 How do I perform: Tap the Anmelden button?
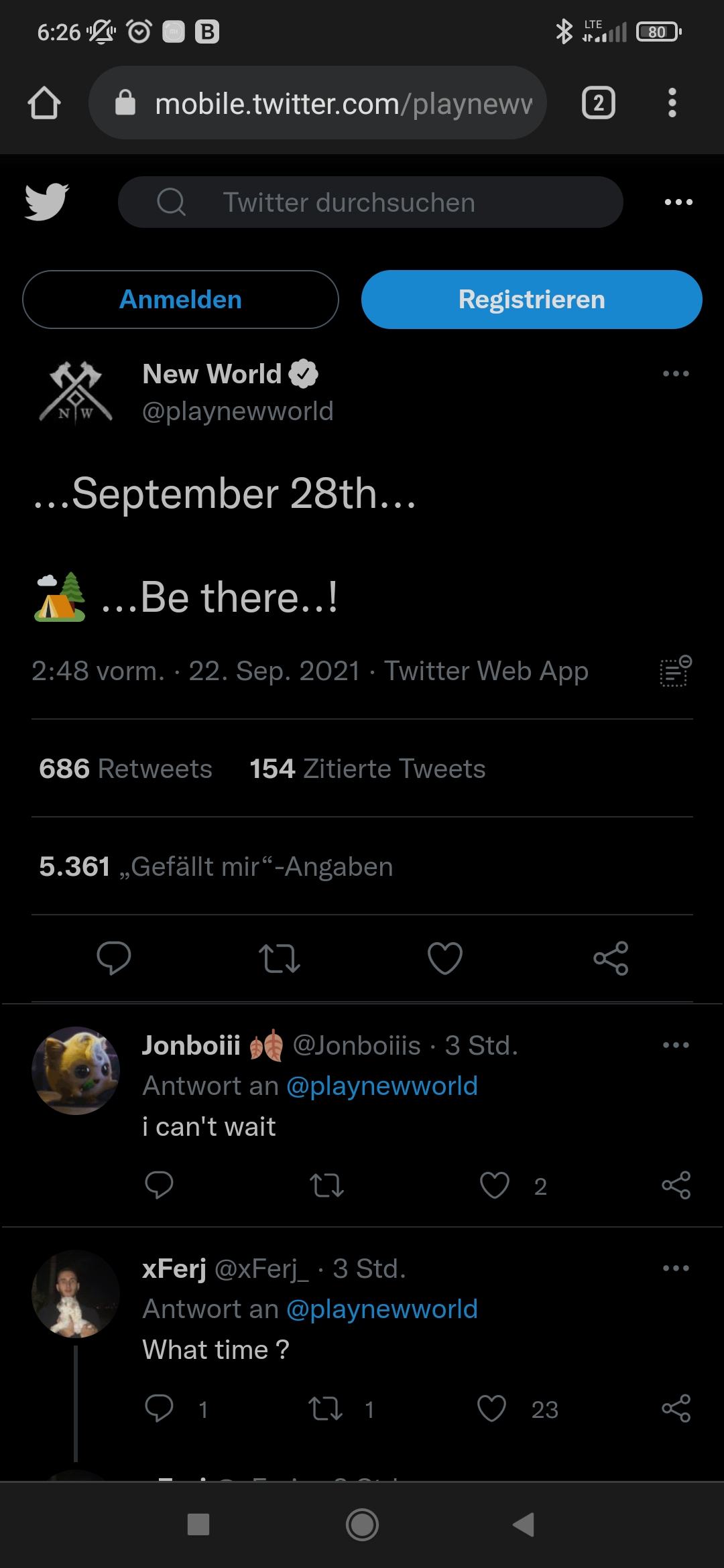tap(180, 300)
